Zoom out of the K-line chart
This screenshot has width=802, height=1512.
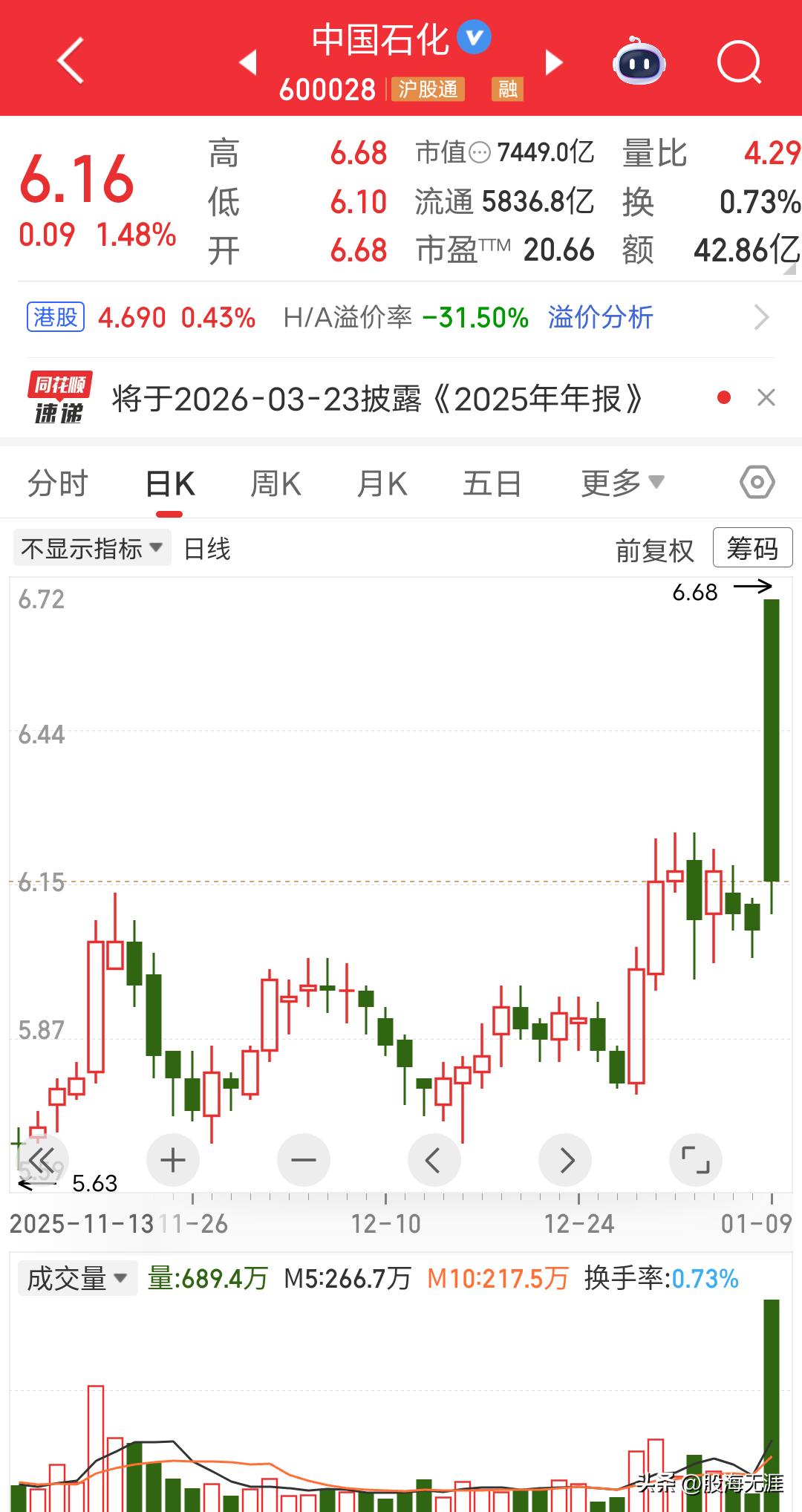click(x=304, y=1159)
